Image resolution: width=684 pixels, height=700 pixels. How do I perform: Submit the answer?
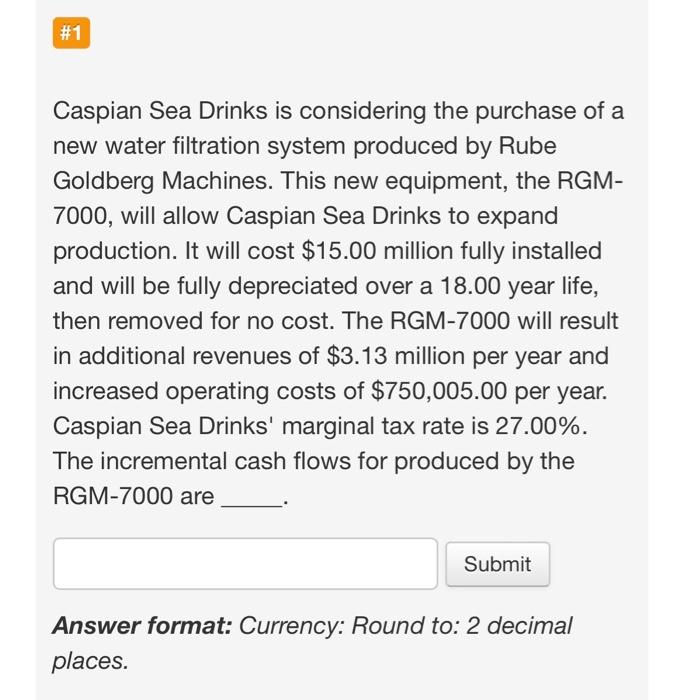(x=497, y=564)
